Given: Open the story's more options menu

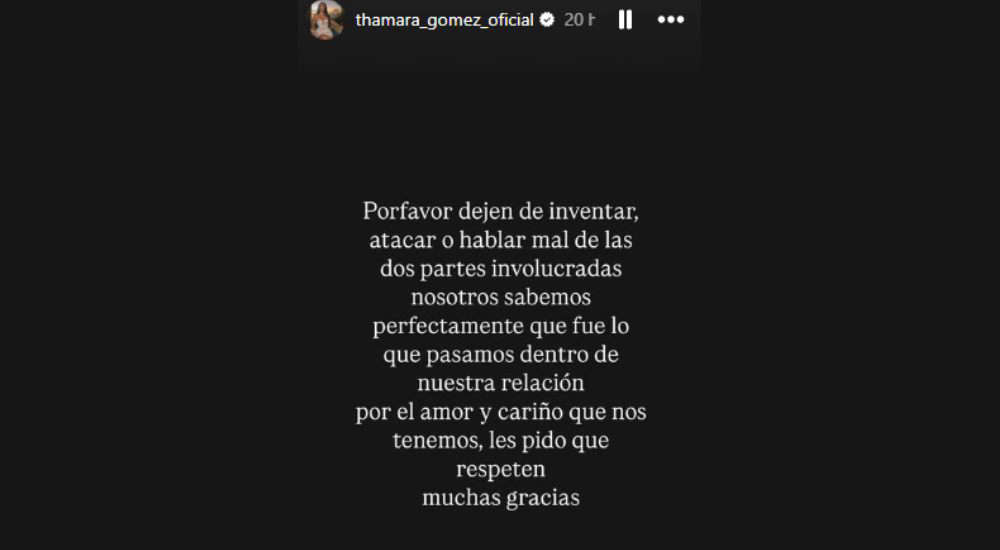Looking at the screenshot, I should (670, 20).
